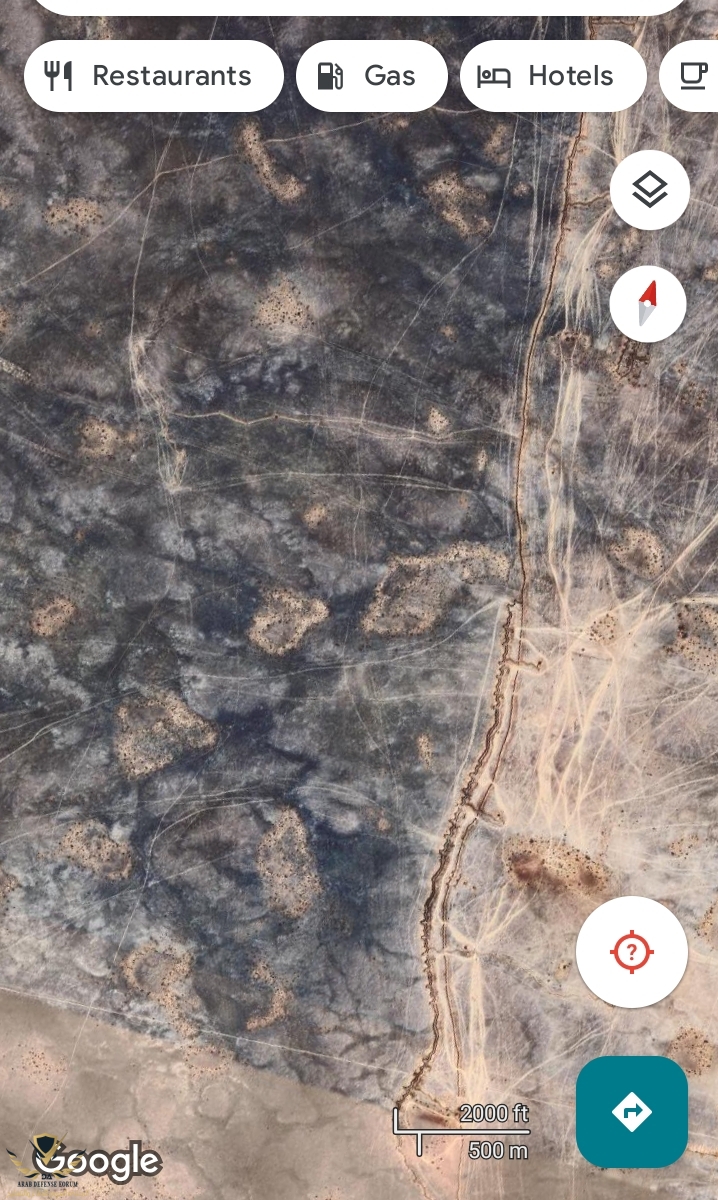The height and width of the screenshot is (1200, 718).
Task: Filter the map by Gas stations
Action: [371, 76]
